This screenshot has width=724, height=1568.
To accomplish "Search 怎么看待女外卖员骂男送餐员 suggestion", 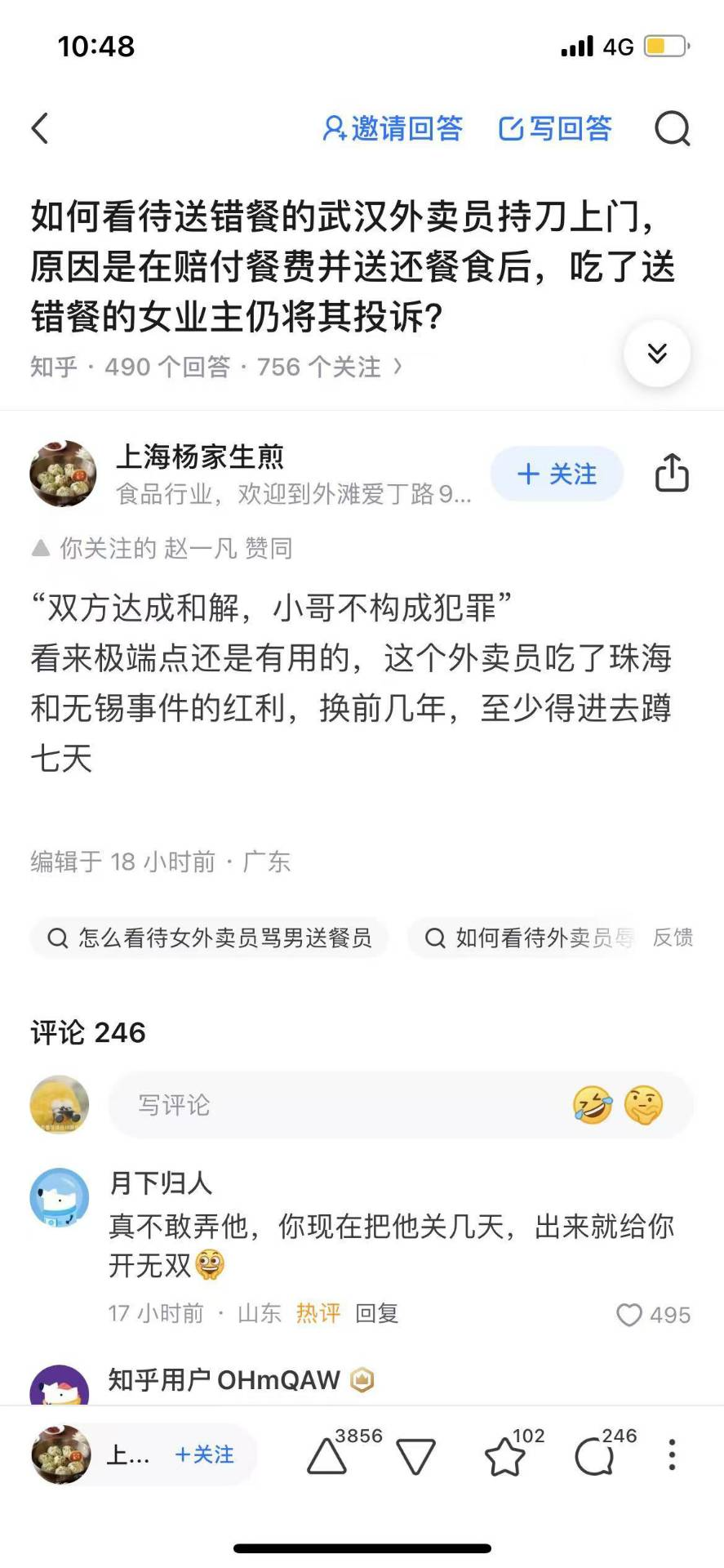I will coord(210,938).
